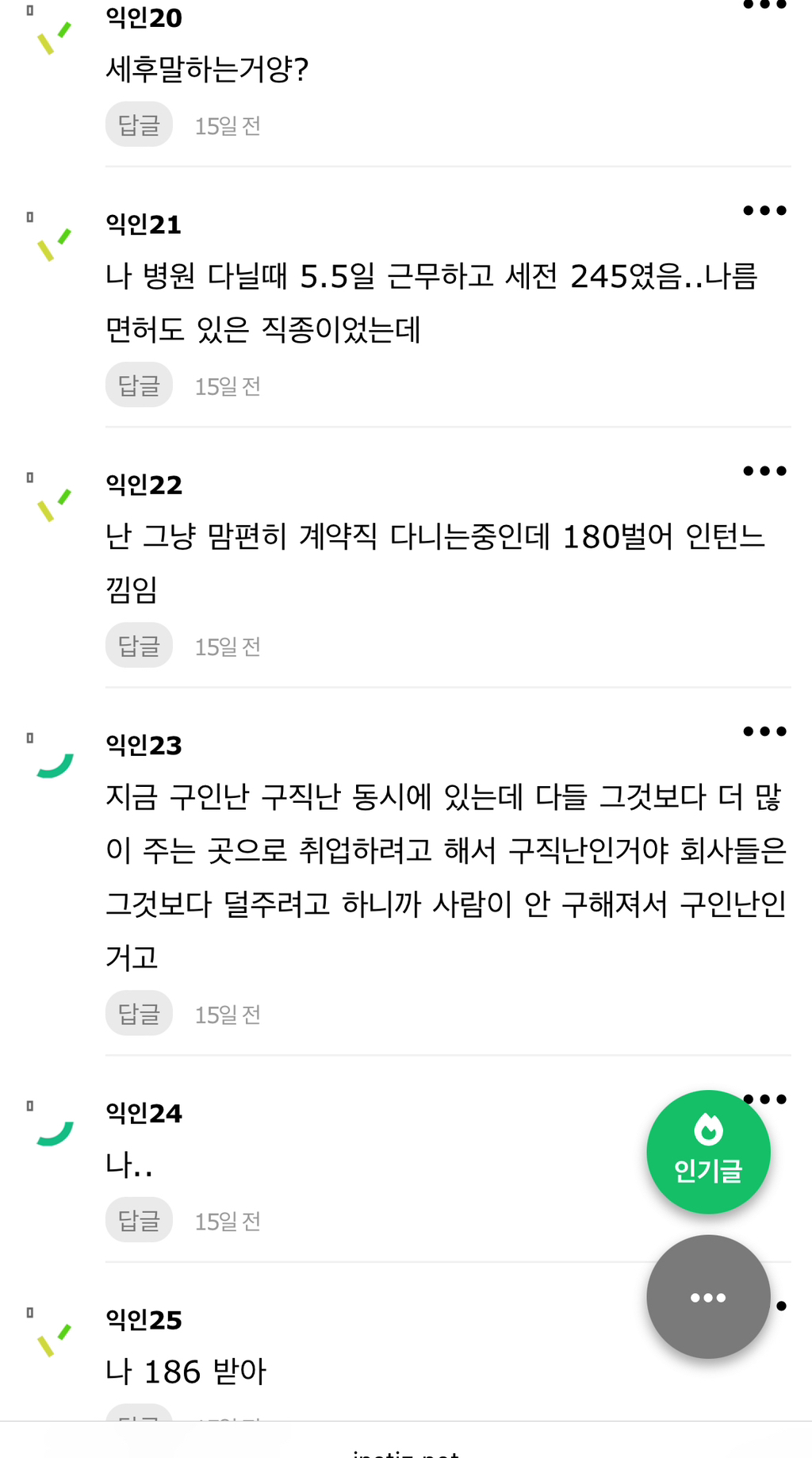Tap 답글 under 익인22's comment
Screen dimensions: 812x1458
(139, 645)
